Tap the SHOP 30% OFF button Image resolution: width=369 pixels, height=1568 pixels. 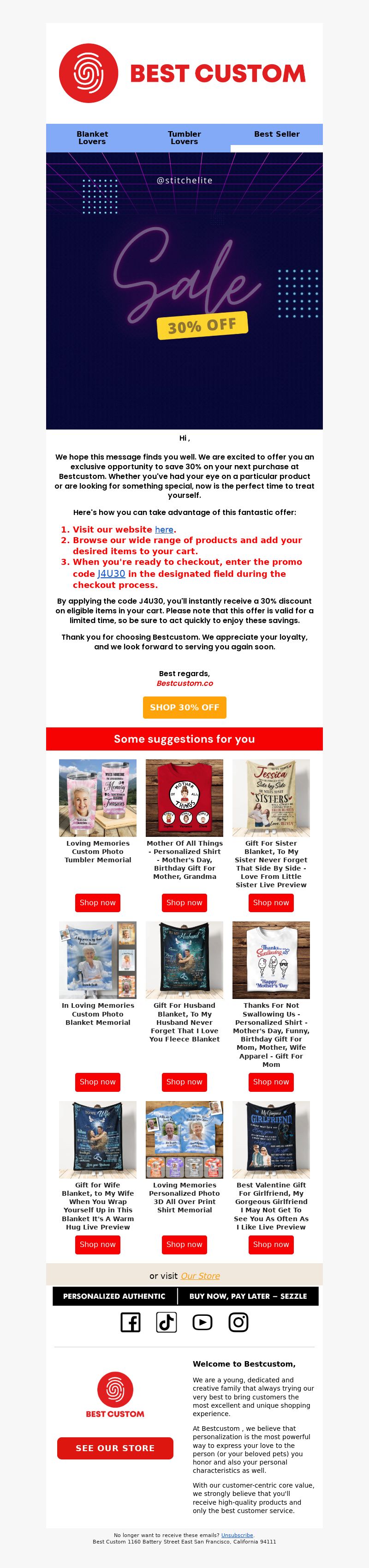[184, 707]
